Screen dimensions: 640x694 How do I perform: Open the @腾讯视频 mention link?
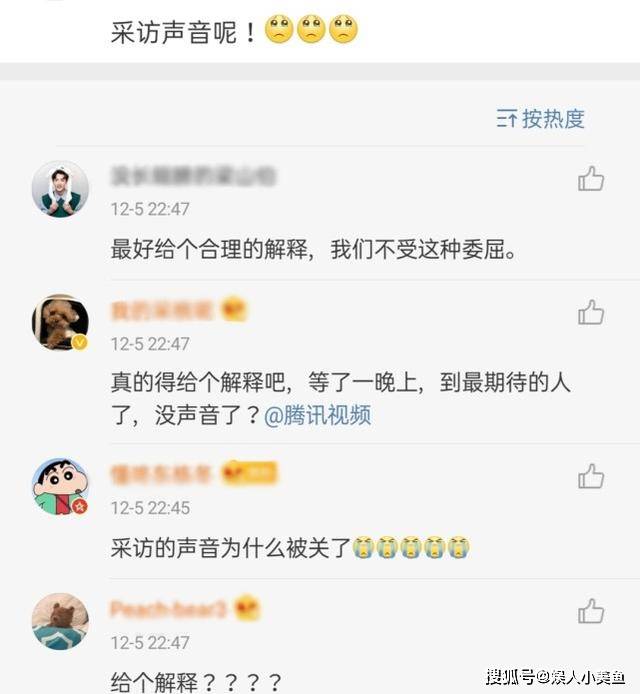coord(317,416)
